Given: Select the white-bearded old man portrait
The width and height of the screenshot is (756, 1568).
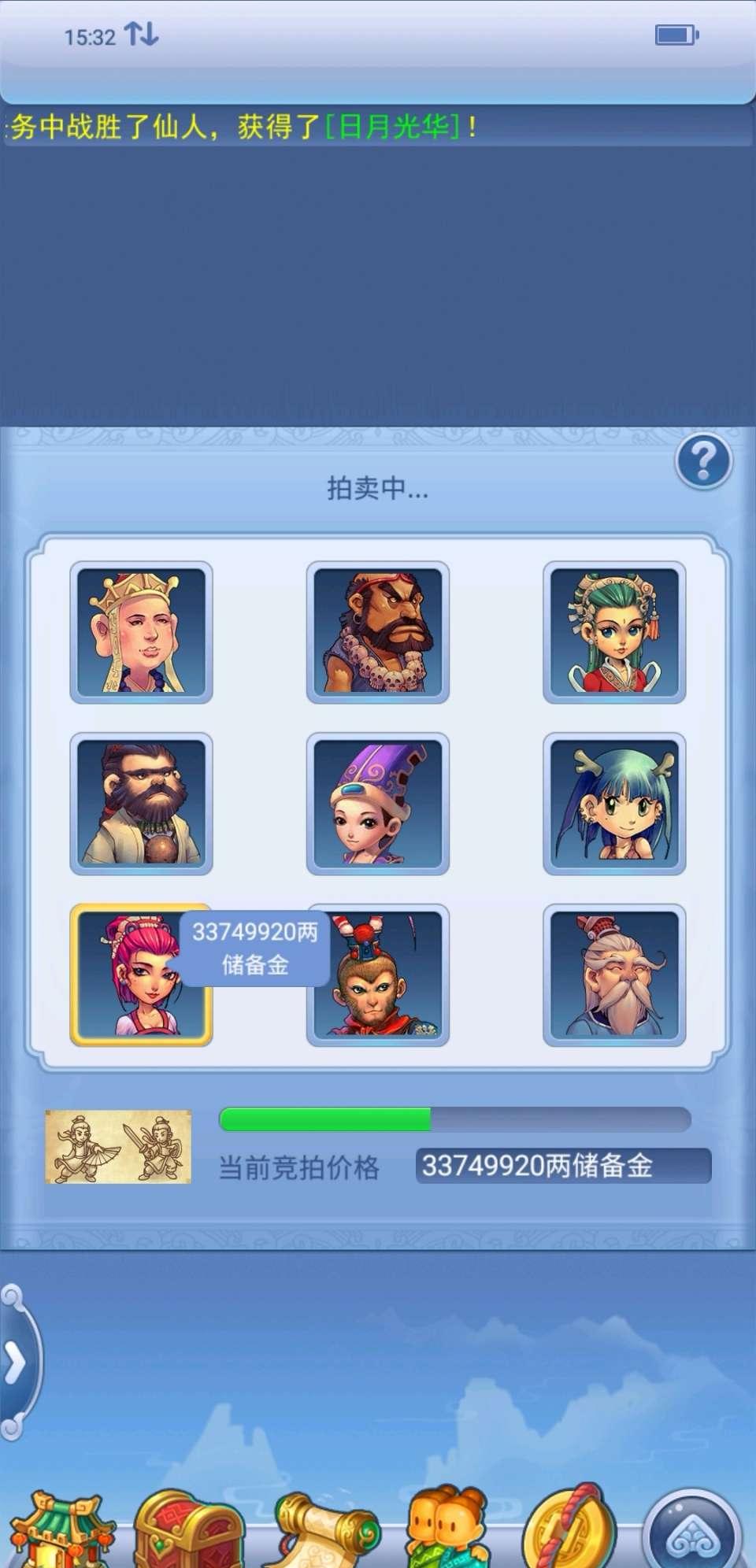Looking at the screenshot, I should (x=614, y=975).
